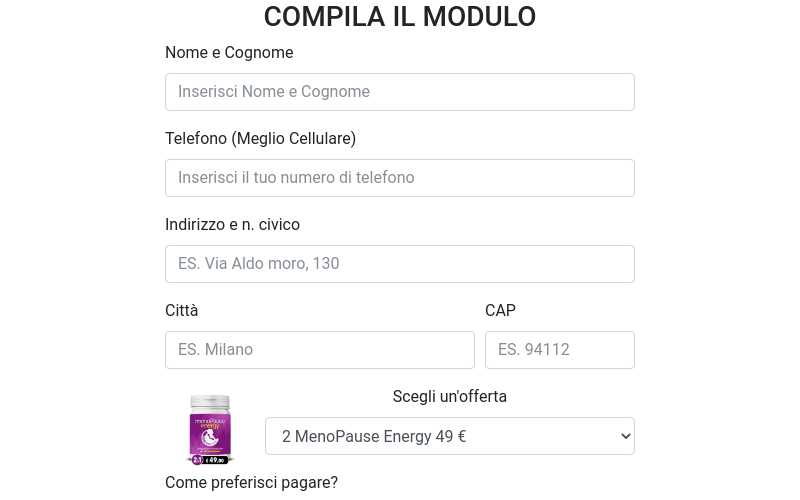Focus the Nome e Cognome field
The width and height of the screenshot is (800, 500).
click(x=399, y=92)
